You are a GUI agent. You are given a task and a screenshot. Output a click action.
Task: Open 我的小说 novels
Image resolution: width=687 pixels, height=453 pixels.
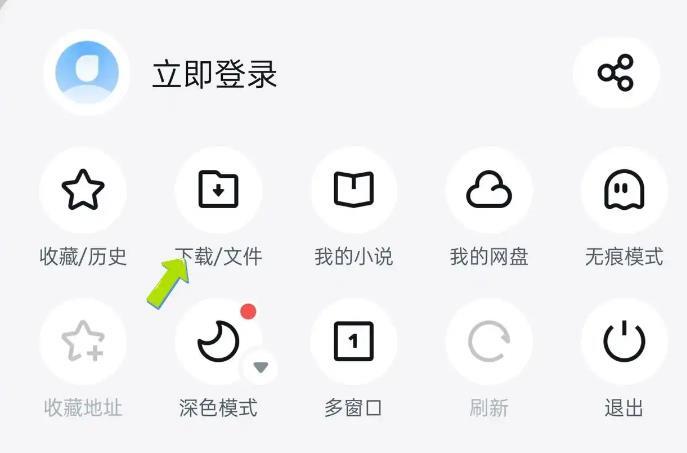click(x=353, y=191)
